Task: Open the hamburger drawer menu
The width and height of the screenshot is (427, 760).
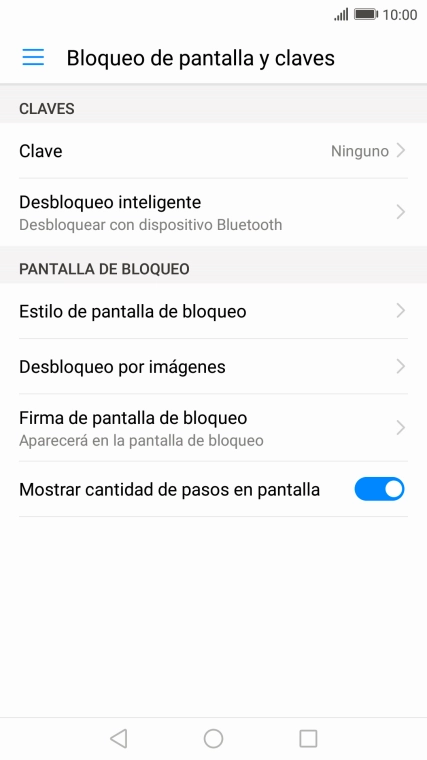Action: (33, 57)
